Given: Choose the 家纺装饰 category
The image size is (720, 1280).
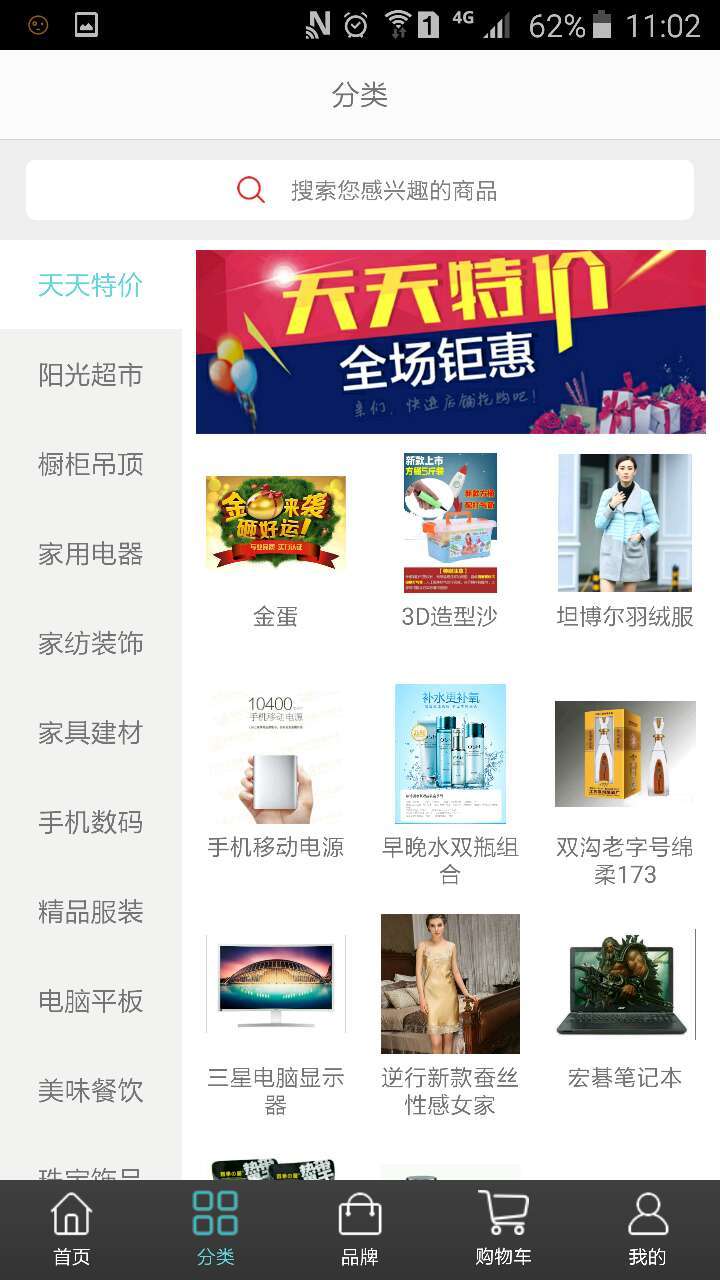Looking at the screenshot, I should click(x=90, y=643).
